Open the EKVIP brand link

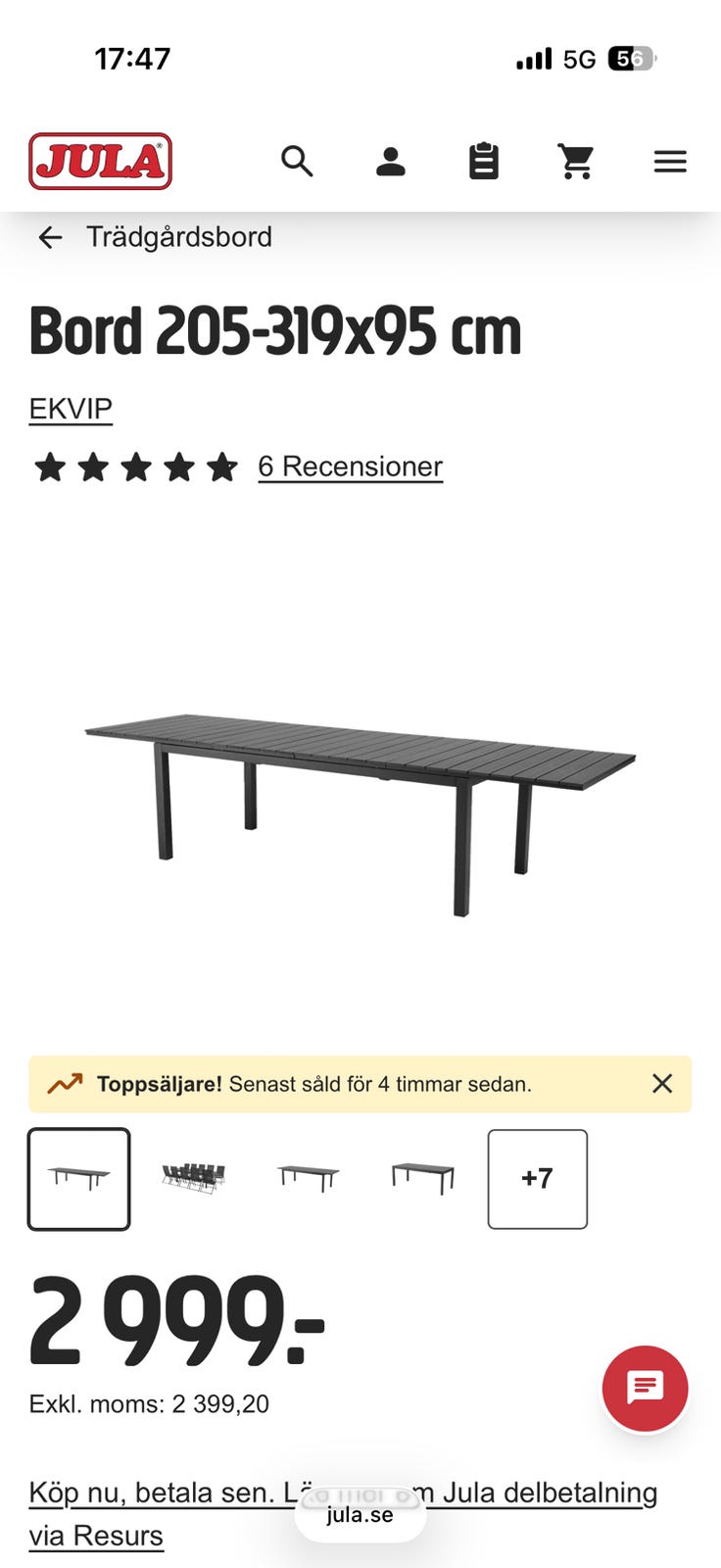tap(71, 409)
